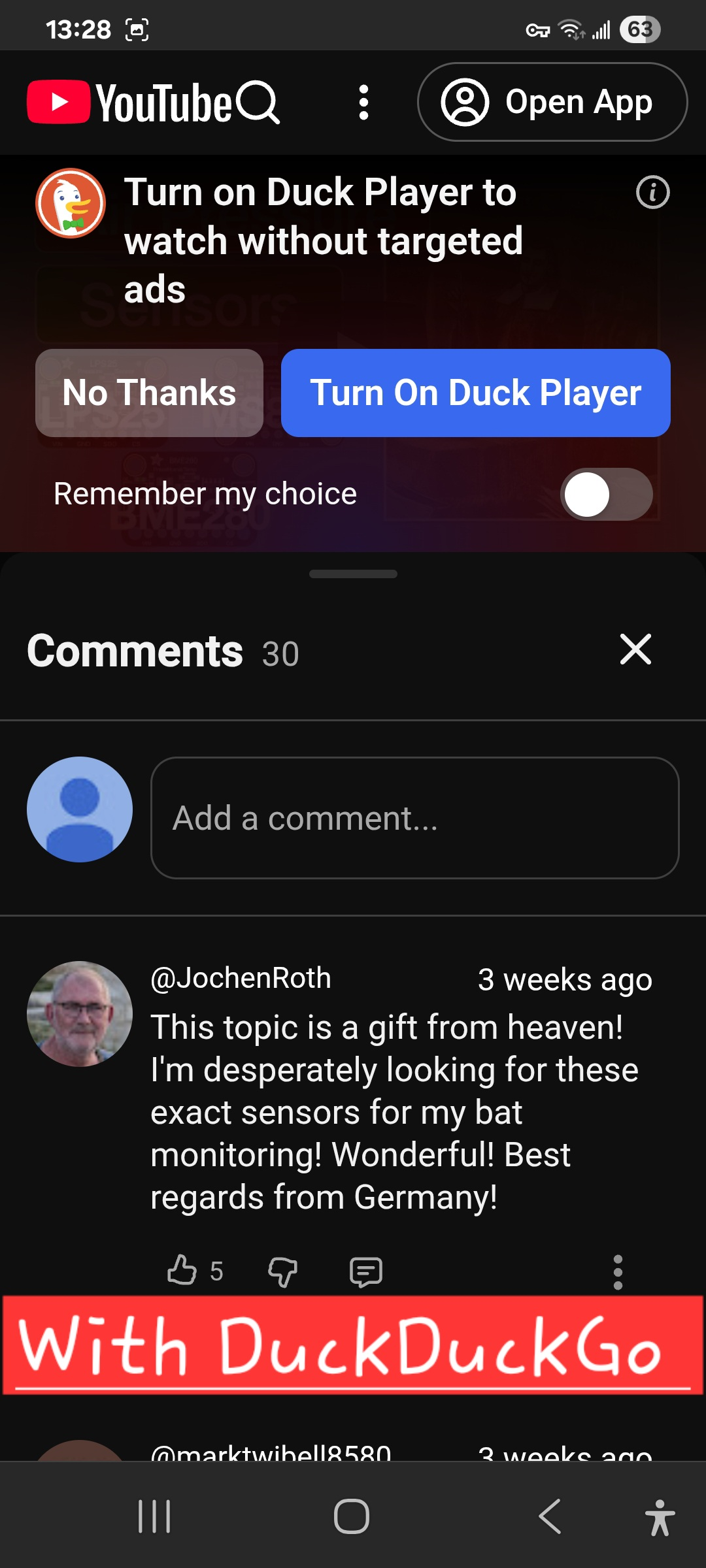Like JochenRoth's comment

182,1271
